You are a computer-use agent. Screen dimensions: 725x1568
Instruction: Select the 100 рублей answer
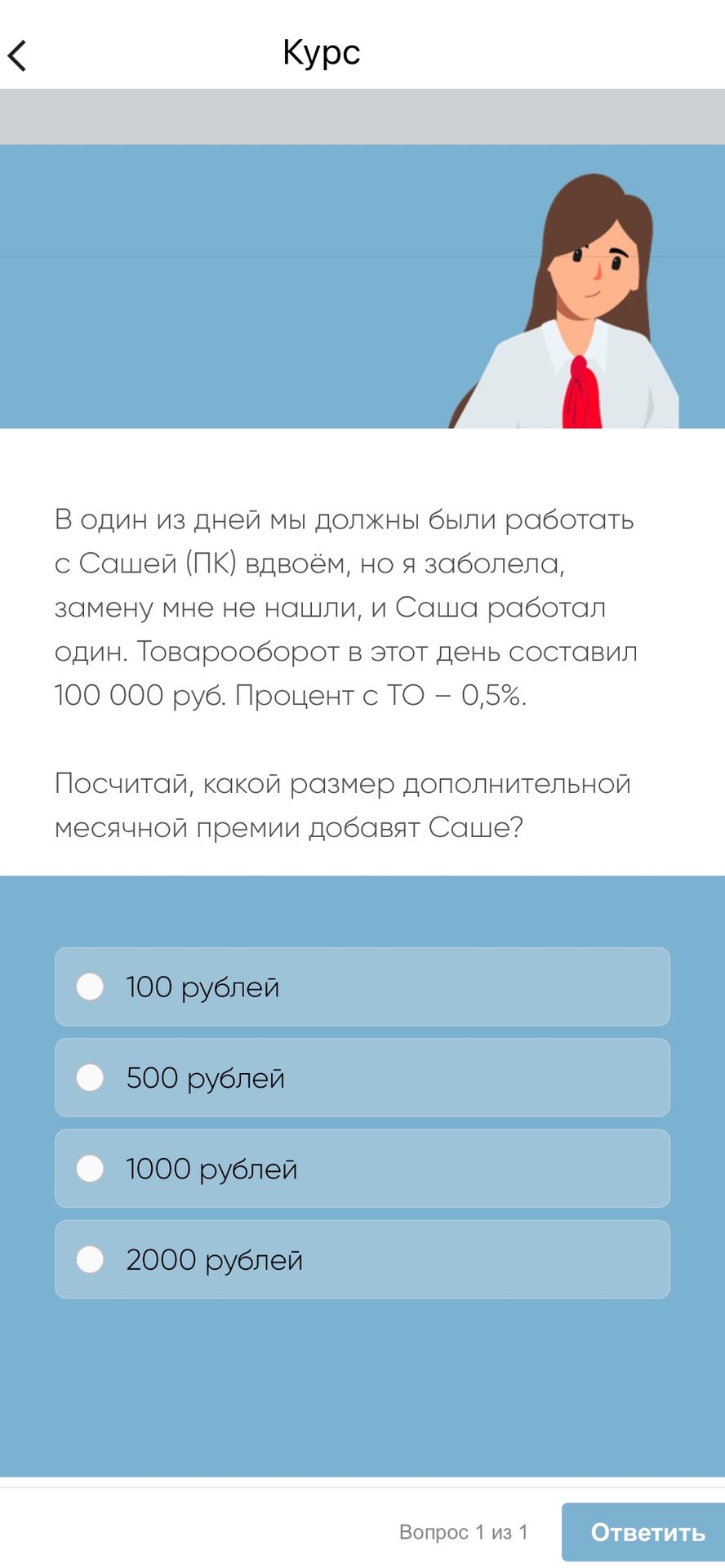pyautogui.click(x=362, y=987)
